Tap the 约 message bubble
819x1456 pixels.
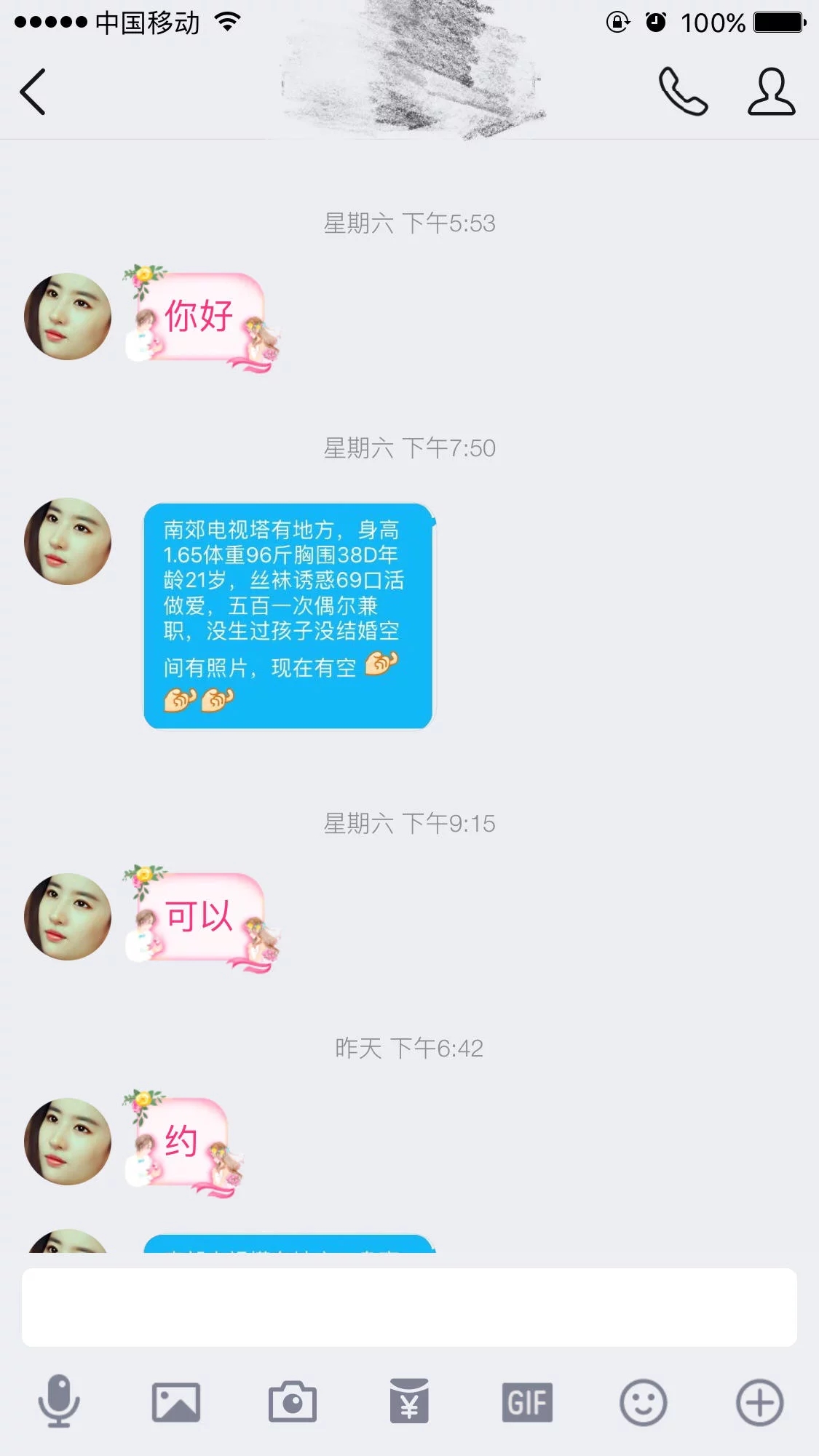click(182, 1142)
